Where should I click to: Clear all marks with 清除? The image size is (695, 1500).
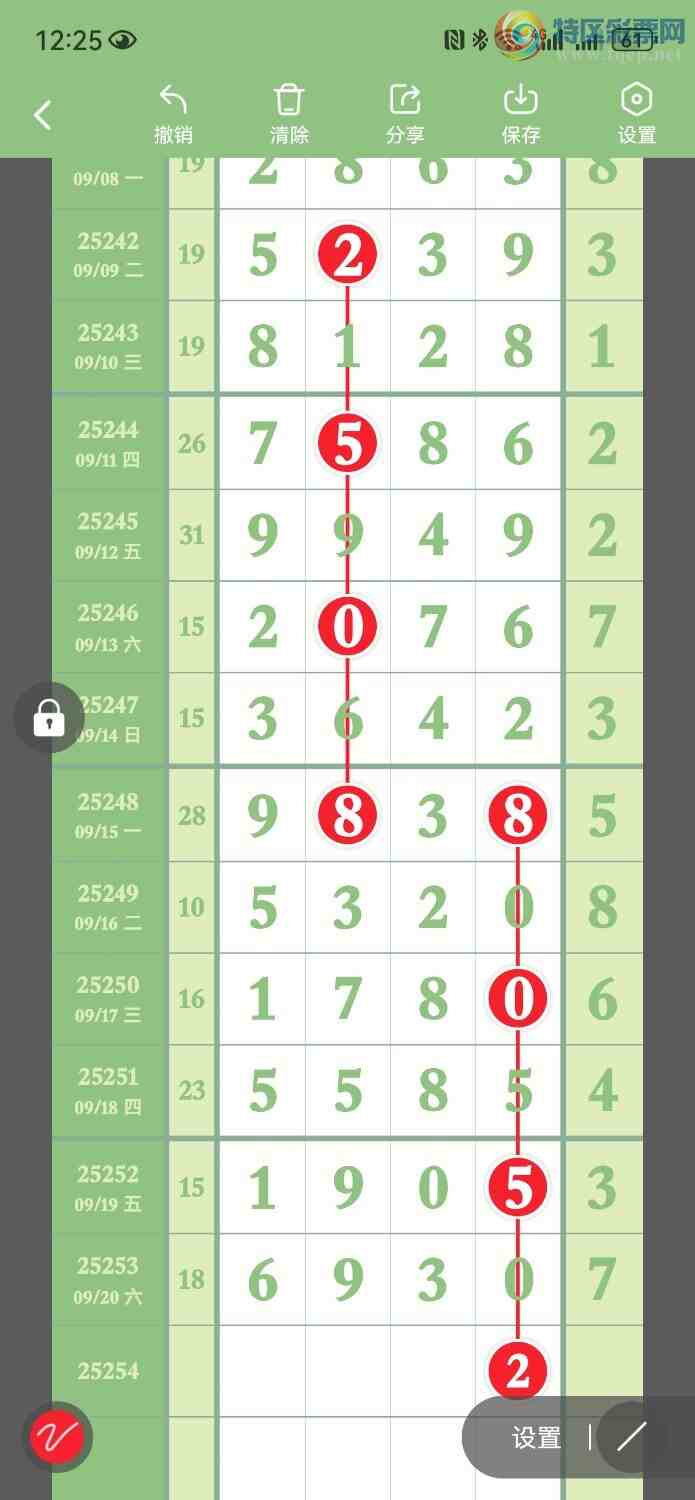(x=289, y=115)
